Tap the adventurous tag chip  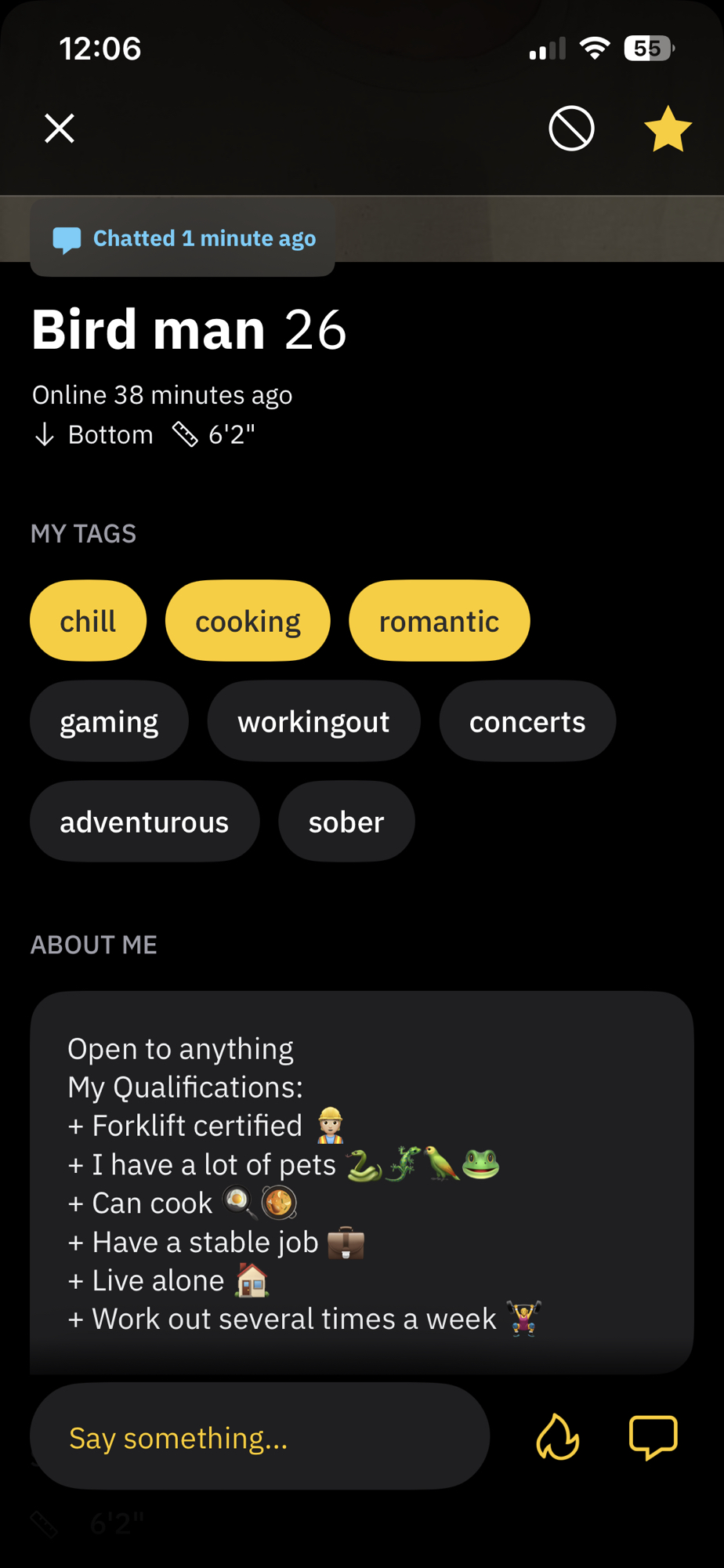(144, 822)
